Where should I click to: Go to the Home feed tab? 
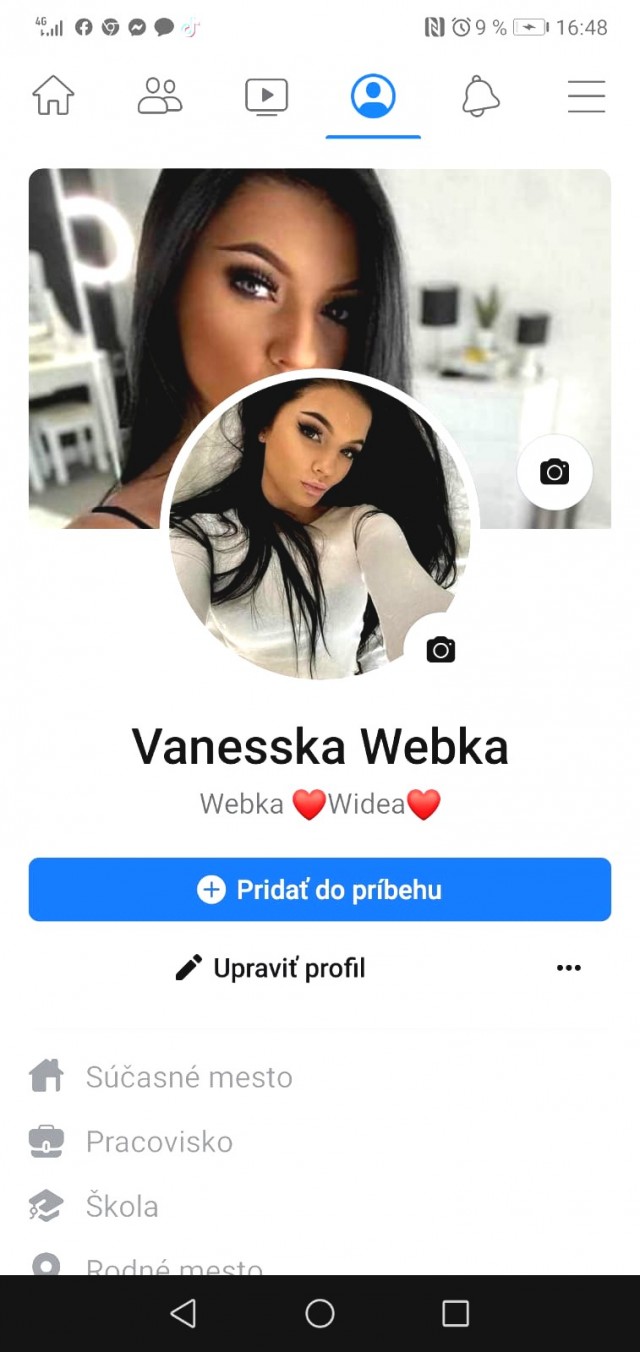tap(53, 96)
